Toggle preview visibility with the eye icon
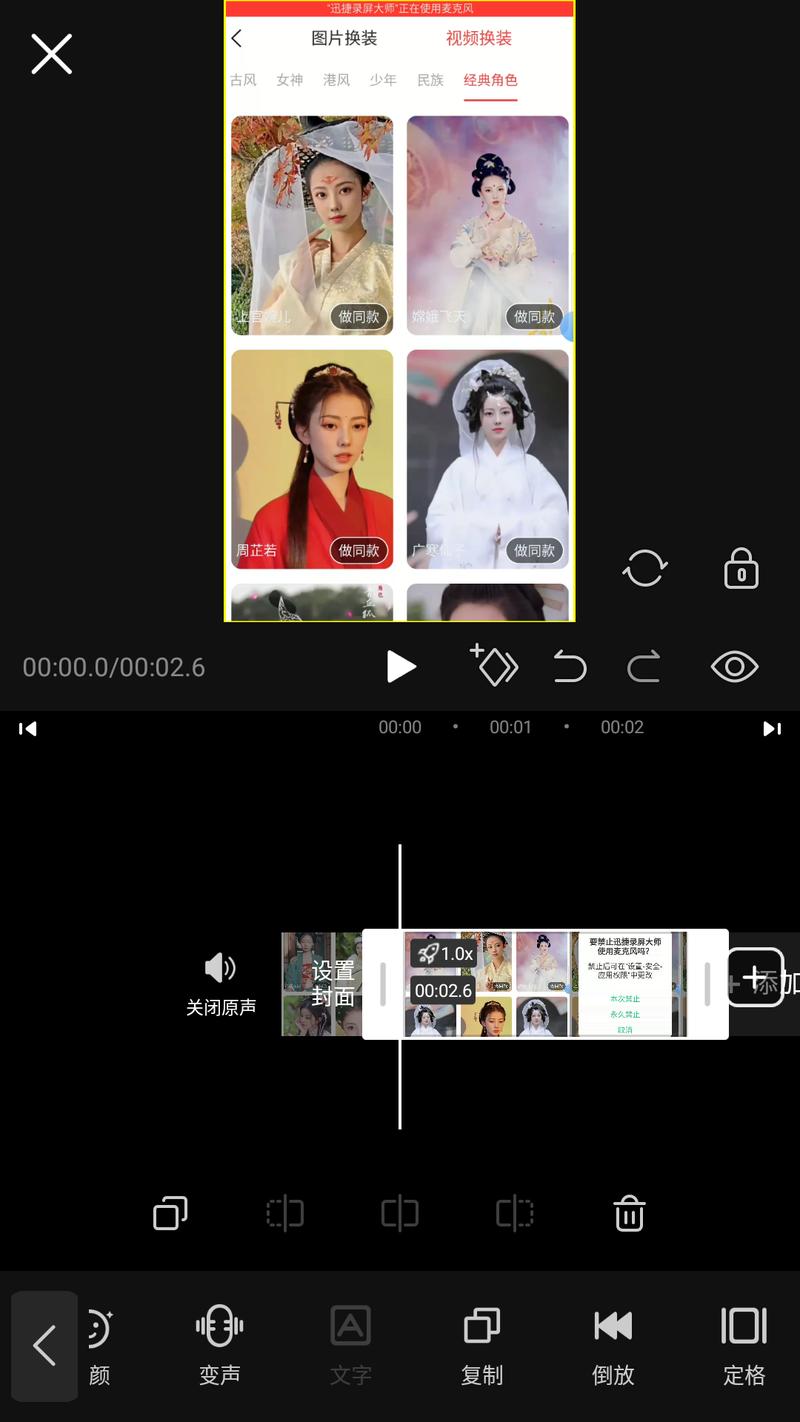The height and width of the screenshot is (1422, 800). click(734, 666)
